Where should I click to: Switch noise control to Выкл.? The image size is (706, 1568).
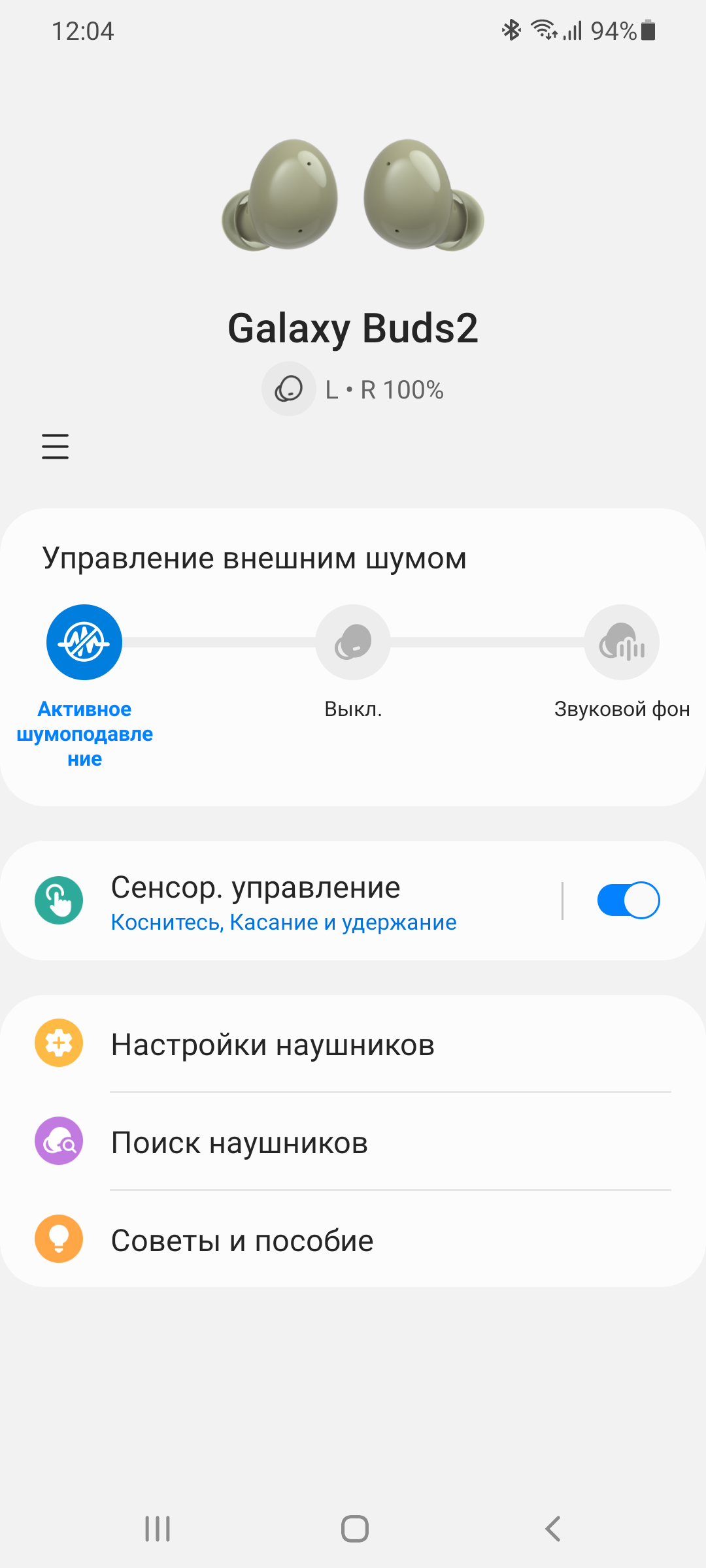pyautogui.click(x=353, y=642)
